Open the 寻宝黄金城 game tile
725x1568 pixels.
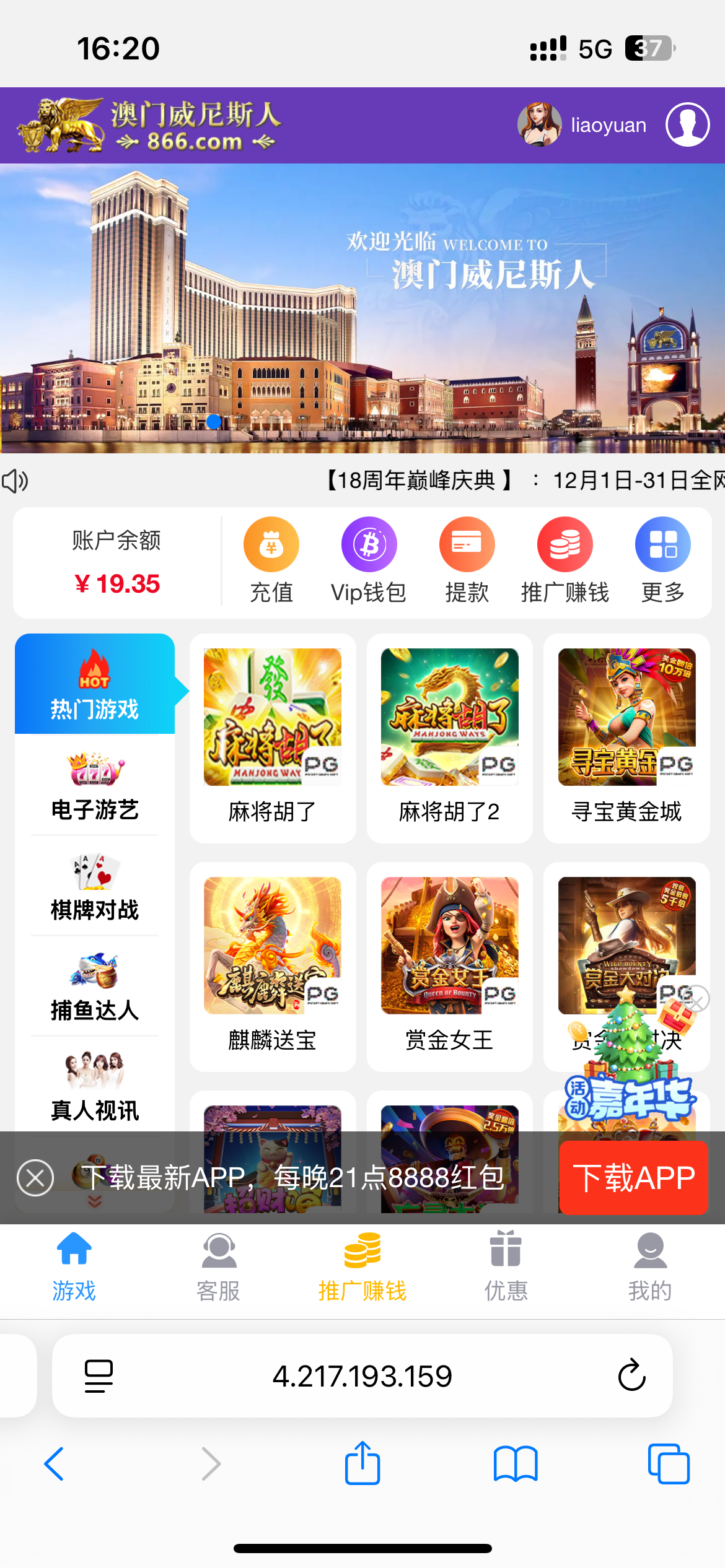(626, 737)
